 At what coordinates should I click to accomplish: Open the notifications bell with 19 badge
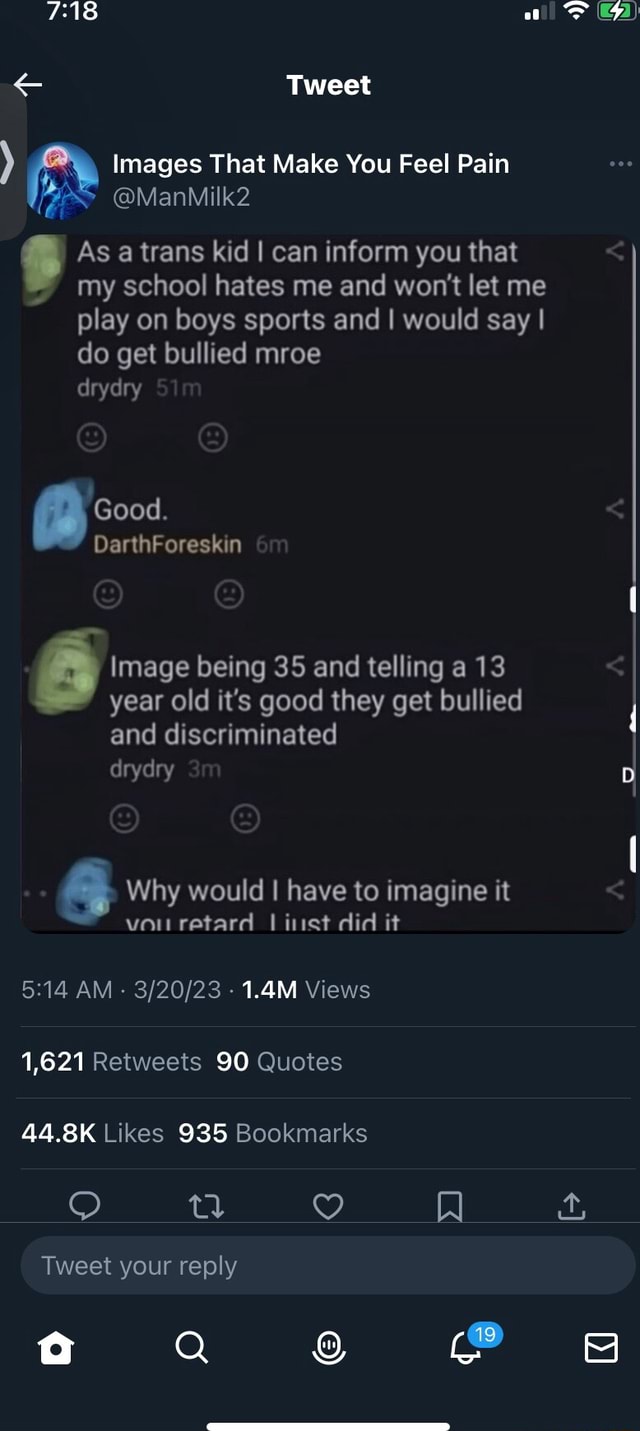point(467,1348)
